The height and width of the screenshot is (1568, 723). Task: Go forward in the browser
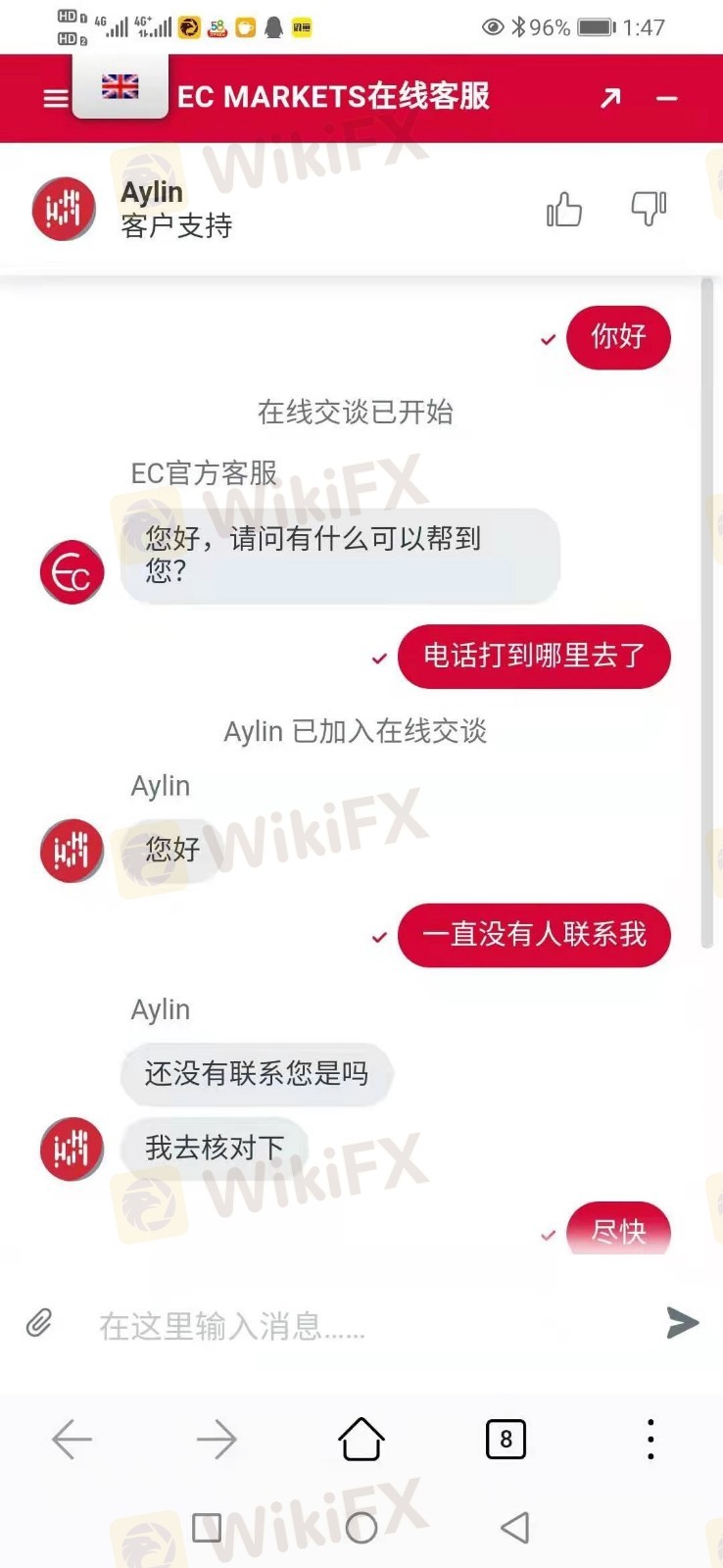click(x=217, y=1440)
